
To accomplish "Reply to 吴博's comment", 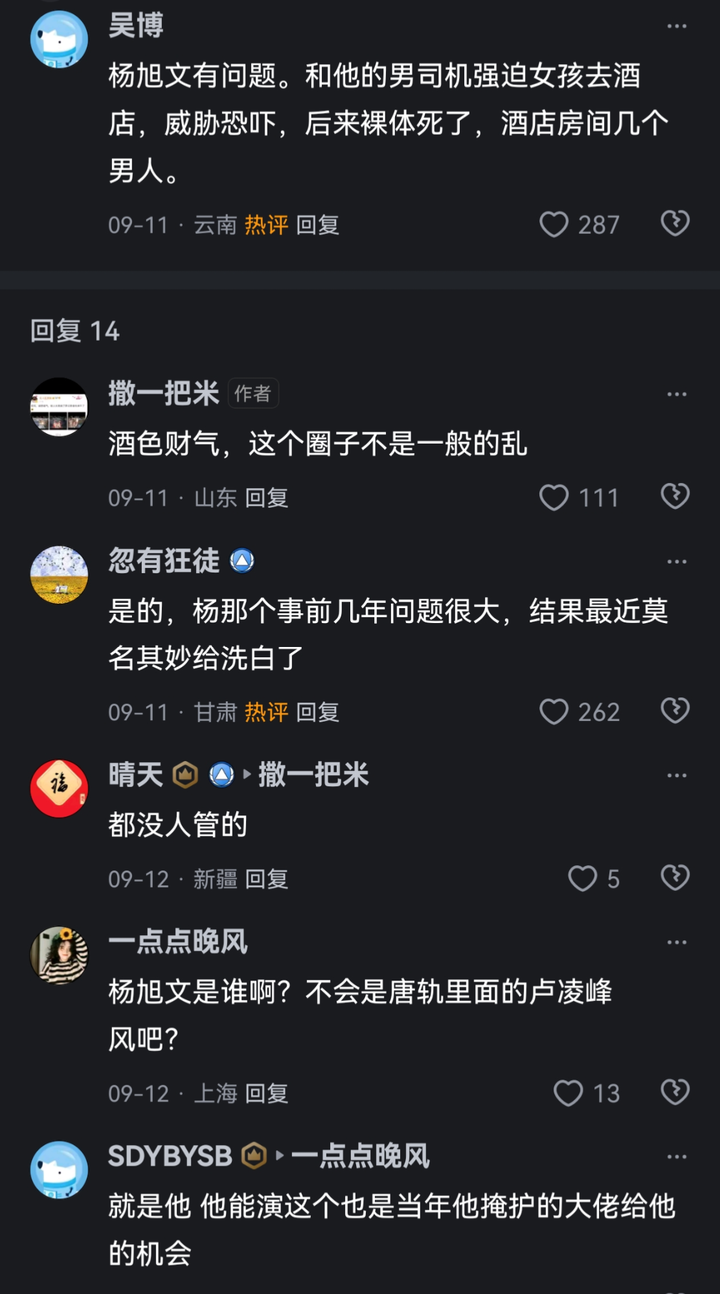I will (x=318, y=225).
